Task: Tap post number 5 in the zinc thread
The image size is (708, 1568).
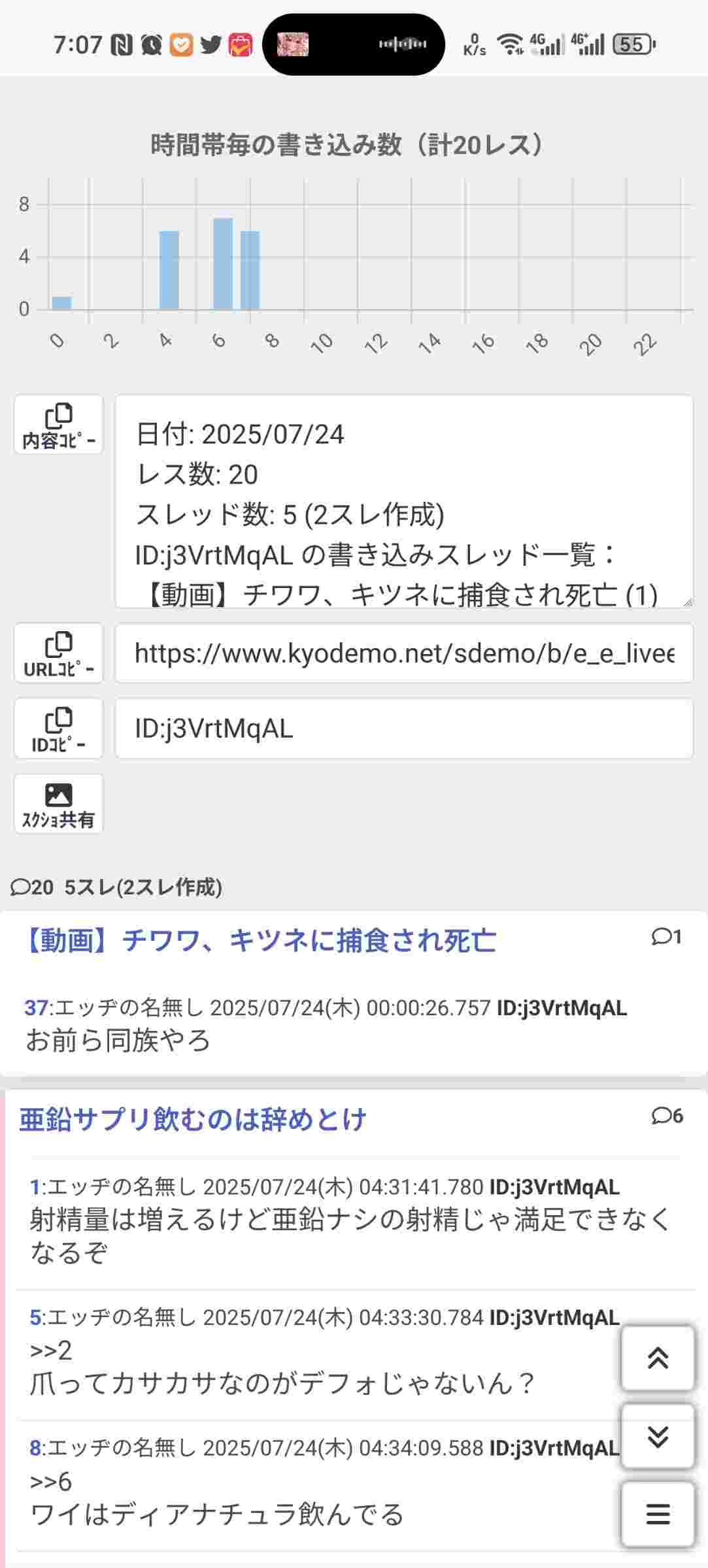Action: 36,1317
